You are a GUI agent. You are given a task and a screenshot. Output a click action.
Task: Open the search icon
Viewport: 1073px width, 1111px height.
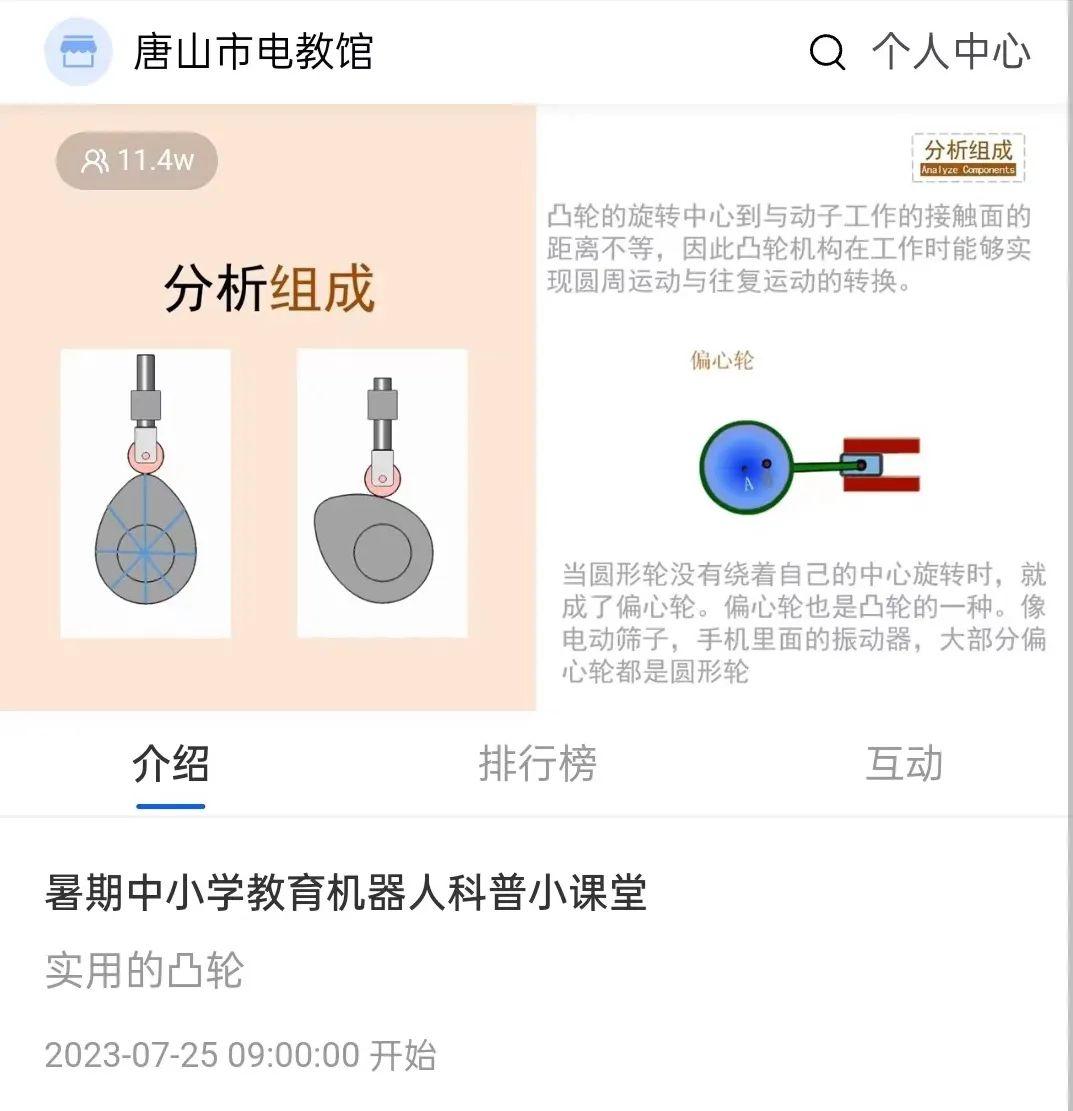827,52
